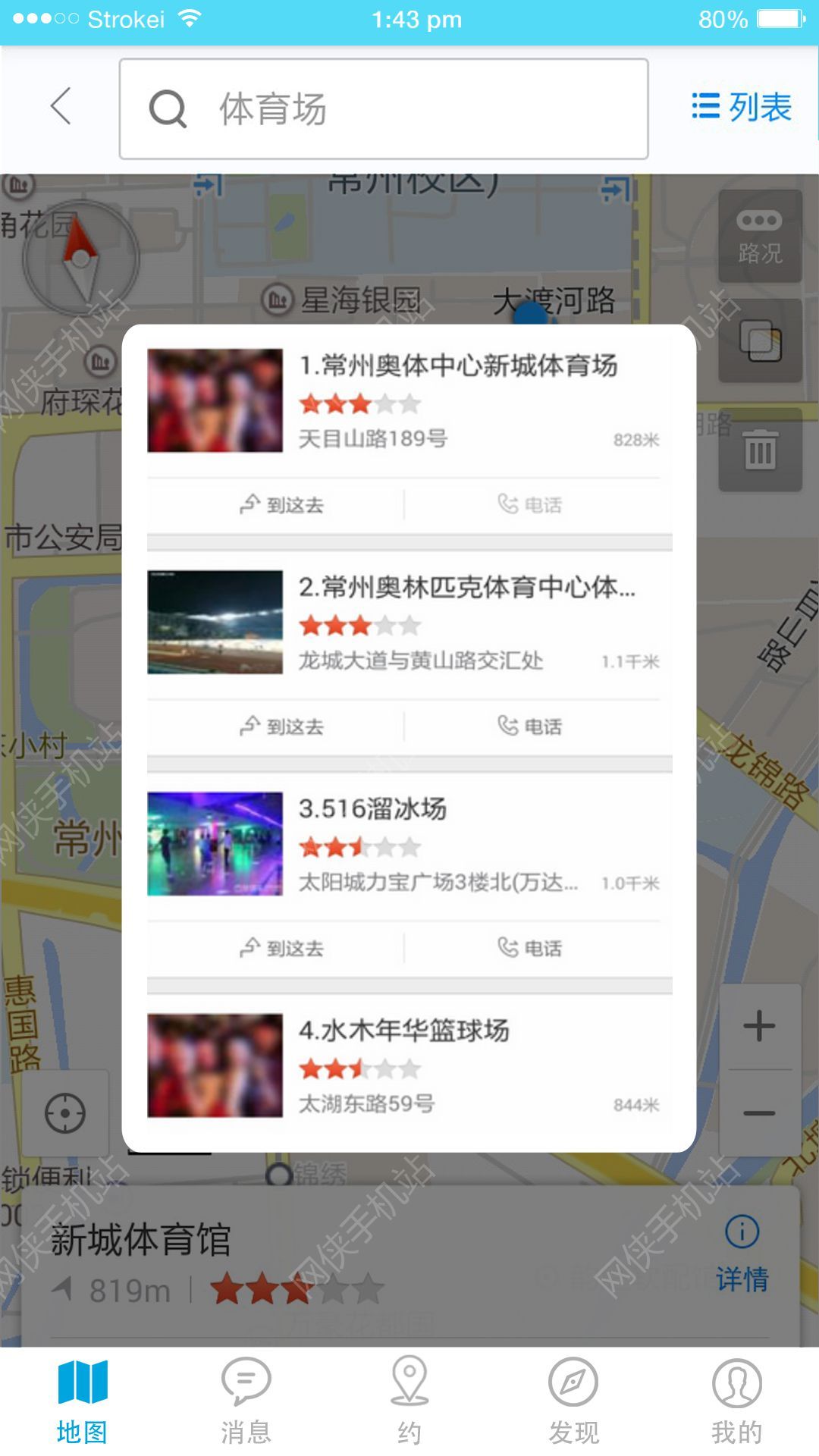Tap 电话 for 常州奥体中心新城体育场

(x=530, y=504)
